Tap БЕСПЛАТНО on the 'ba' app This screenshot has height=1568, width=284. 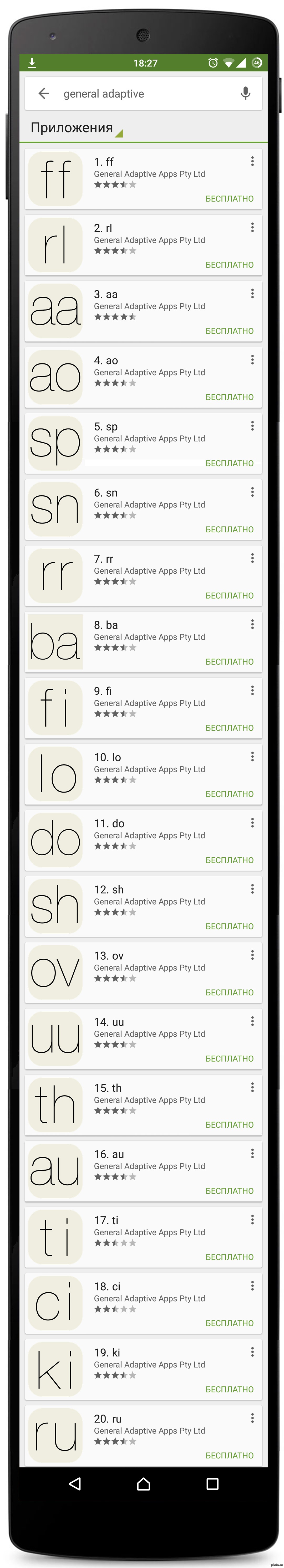click(229, 662)
